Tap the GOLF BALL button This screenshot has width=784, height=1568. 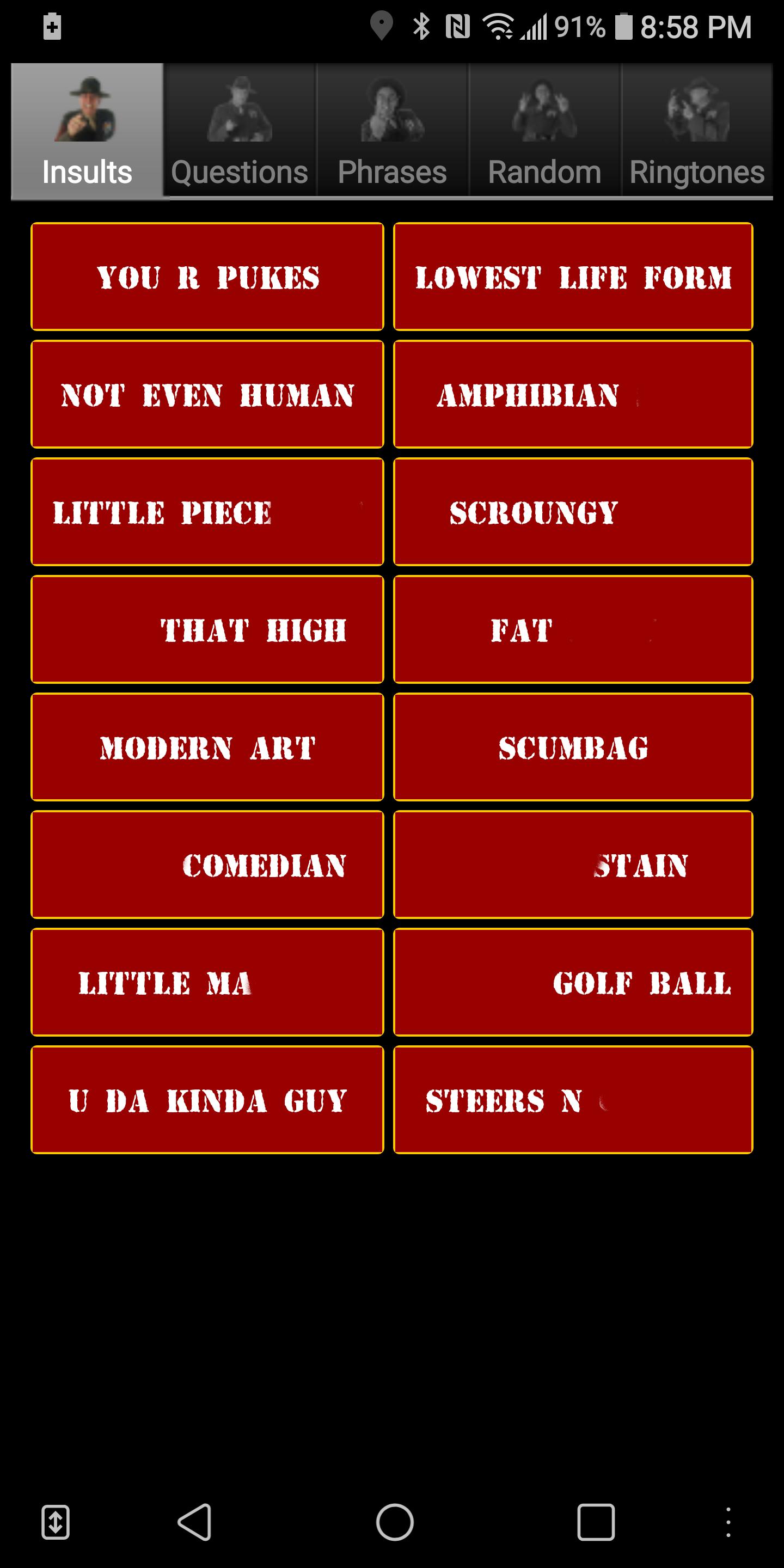(573, 982)
